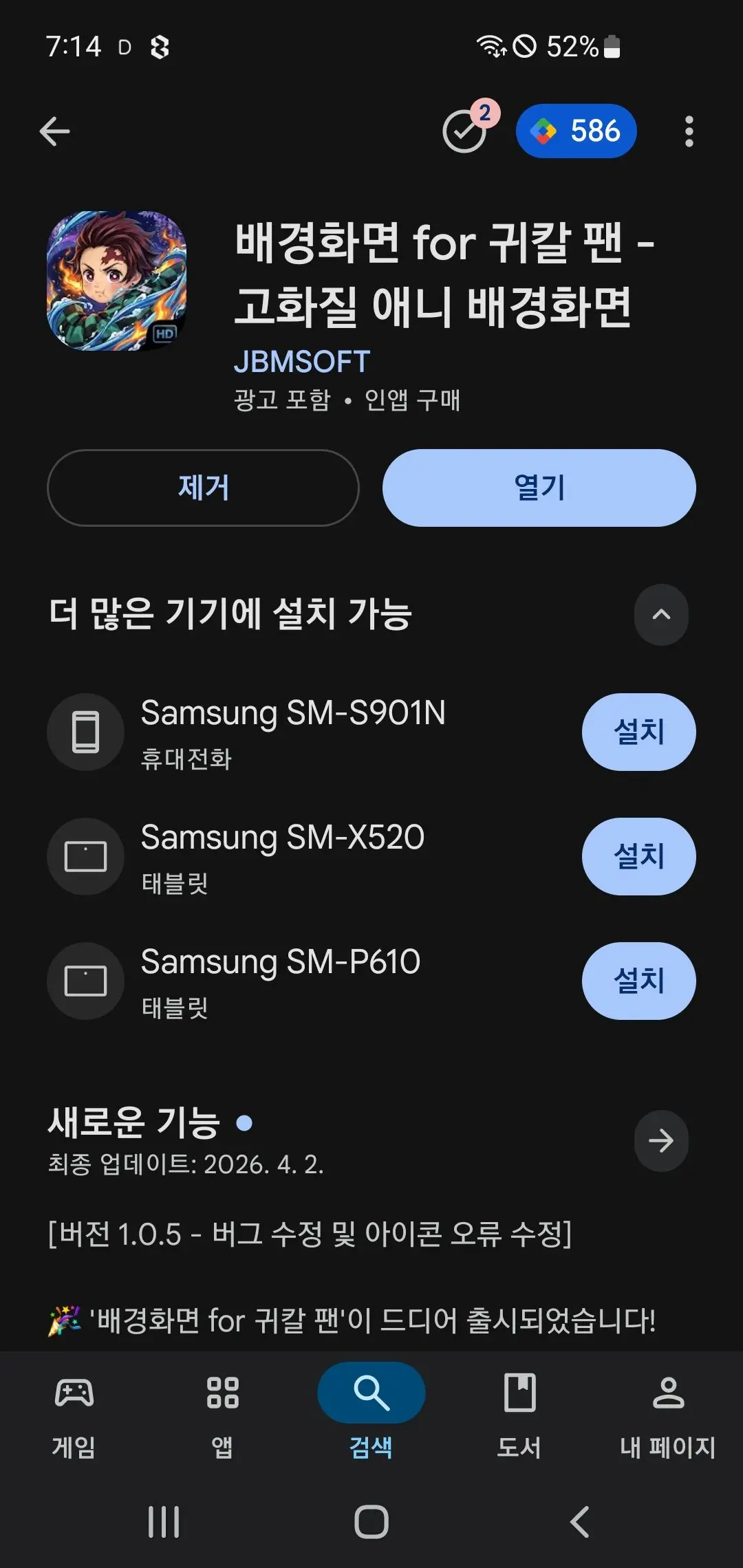
Task: Open the 내 페이지 tab
Action: 668,1417
